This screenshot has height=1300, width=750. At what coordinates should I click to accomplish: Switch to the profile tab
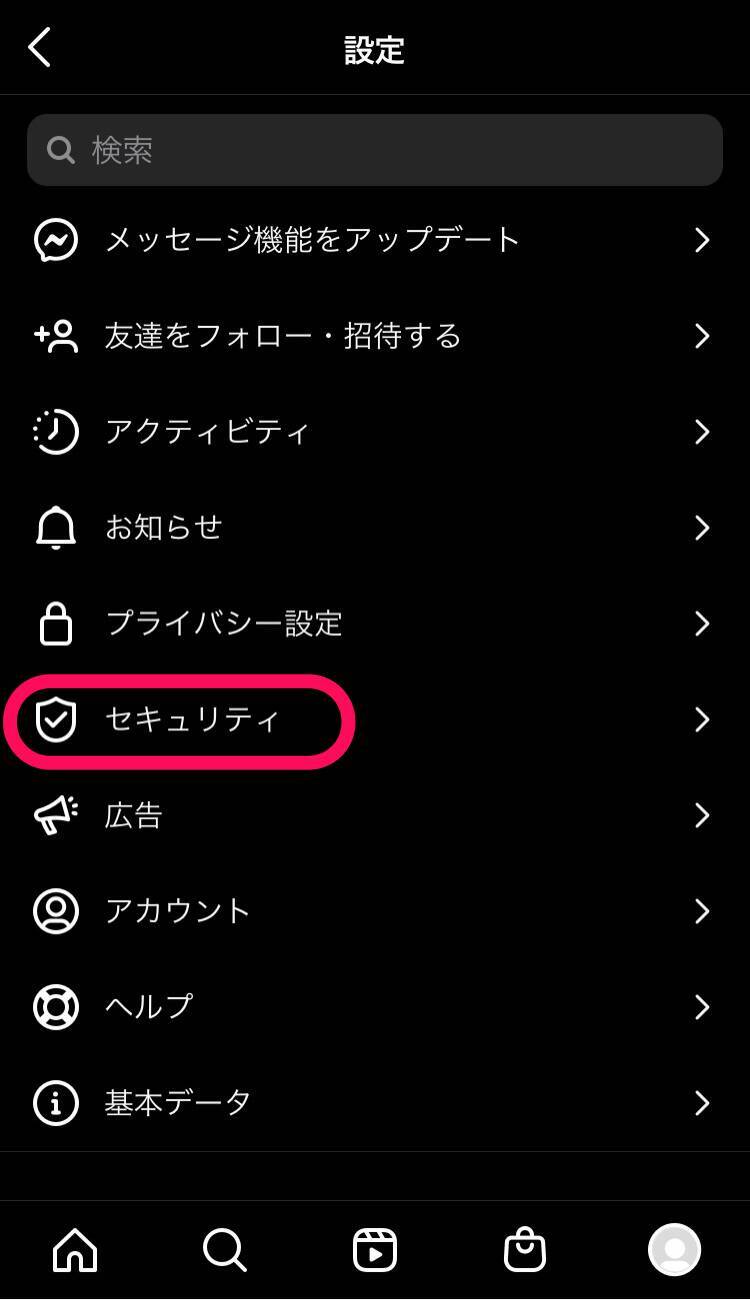674,1250
